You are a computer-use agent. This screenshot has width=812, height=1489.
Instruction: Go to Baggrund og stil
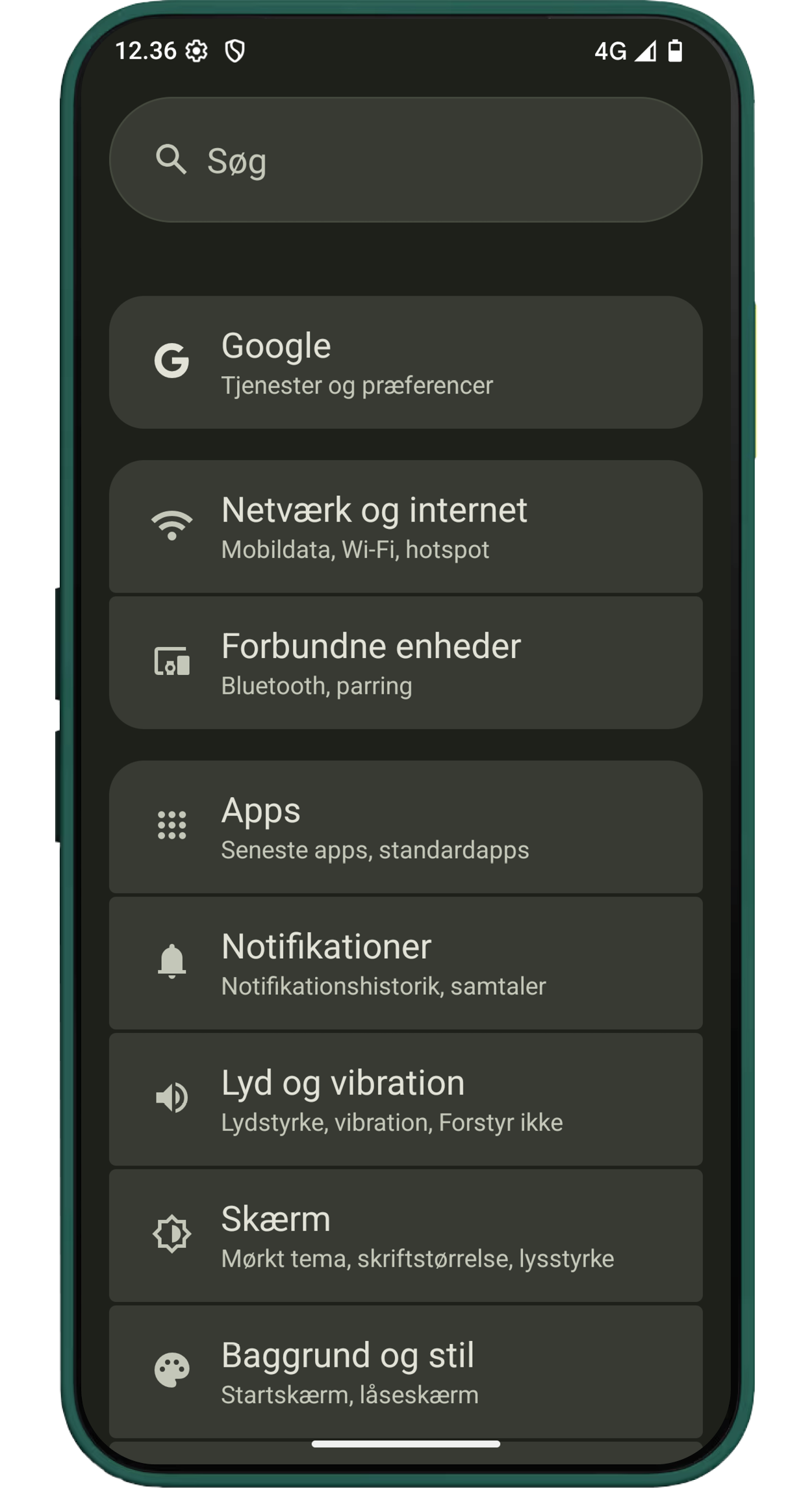point(405,1371)
